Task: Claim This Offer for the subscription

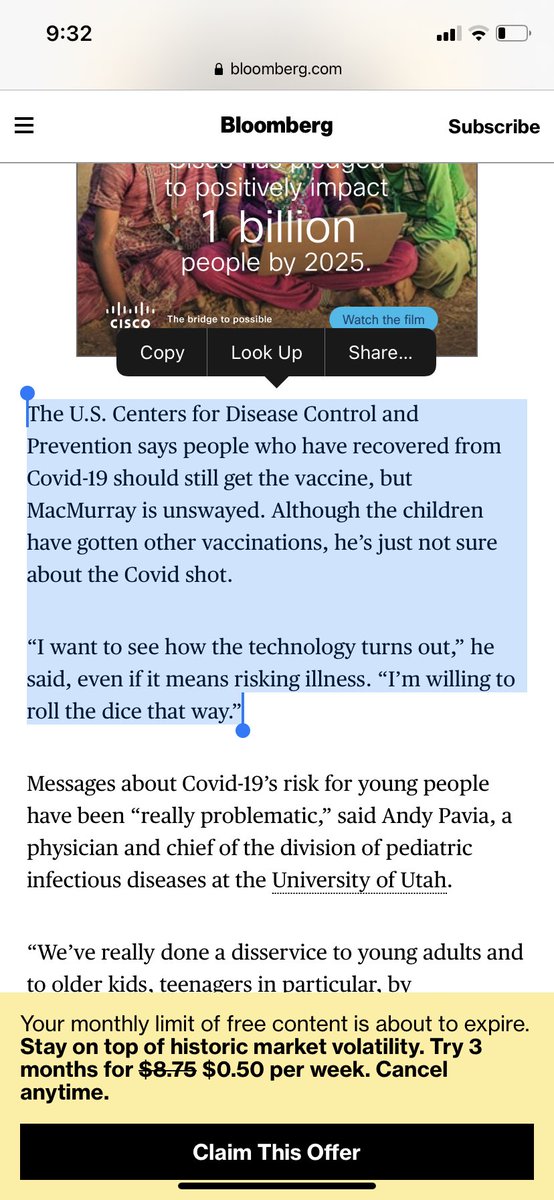Action: pos(277,1152)
